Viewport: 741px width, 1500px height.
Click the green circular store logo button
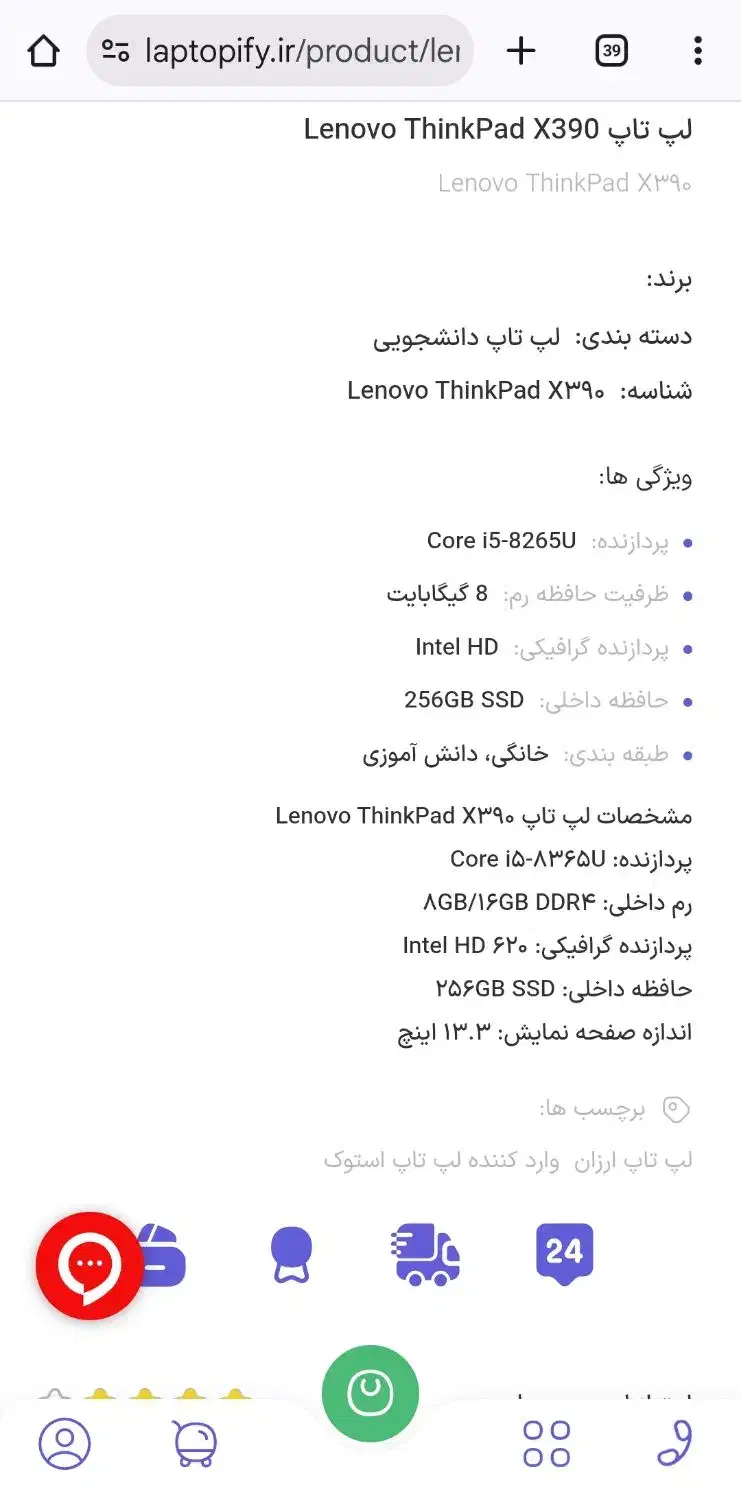[x=370, y=1393]
